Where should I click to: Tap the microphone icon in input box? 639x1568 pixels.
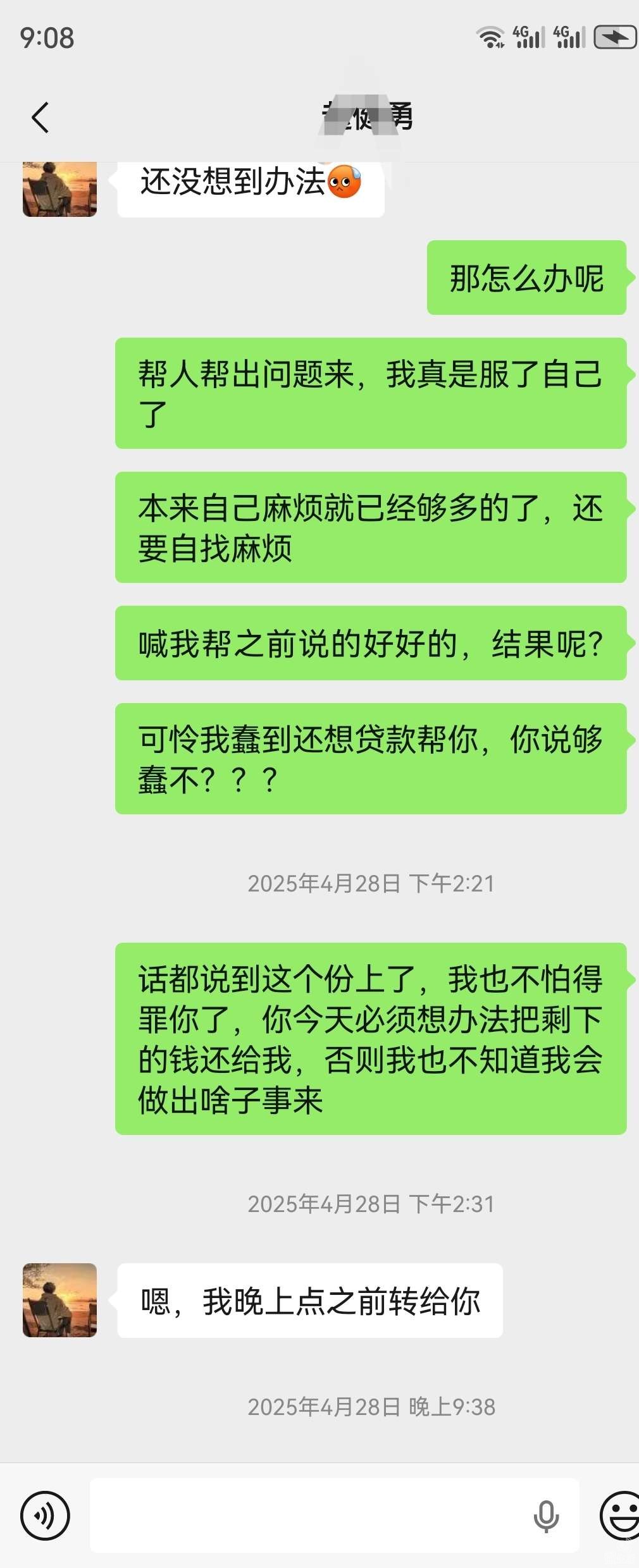click(546, 1516)
